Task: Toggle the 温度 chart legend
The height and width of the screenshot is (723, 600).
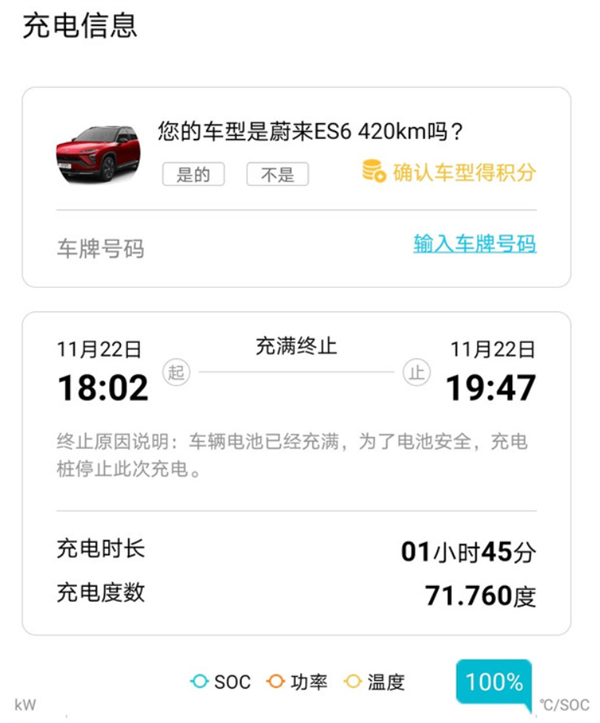Action: [374, 682]
